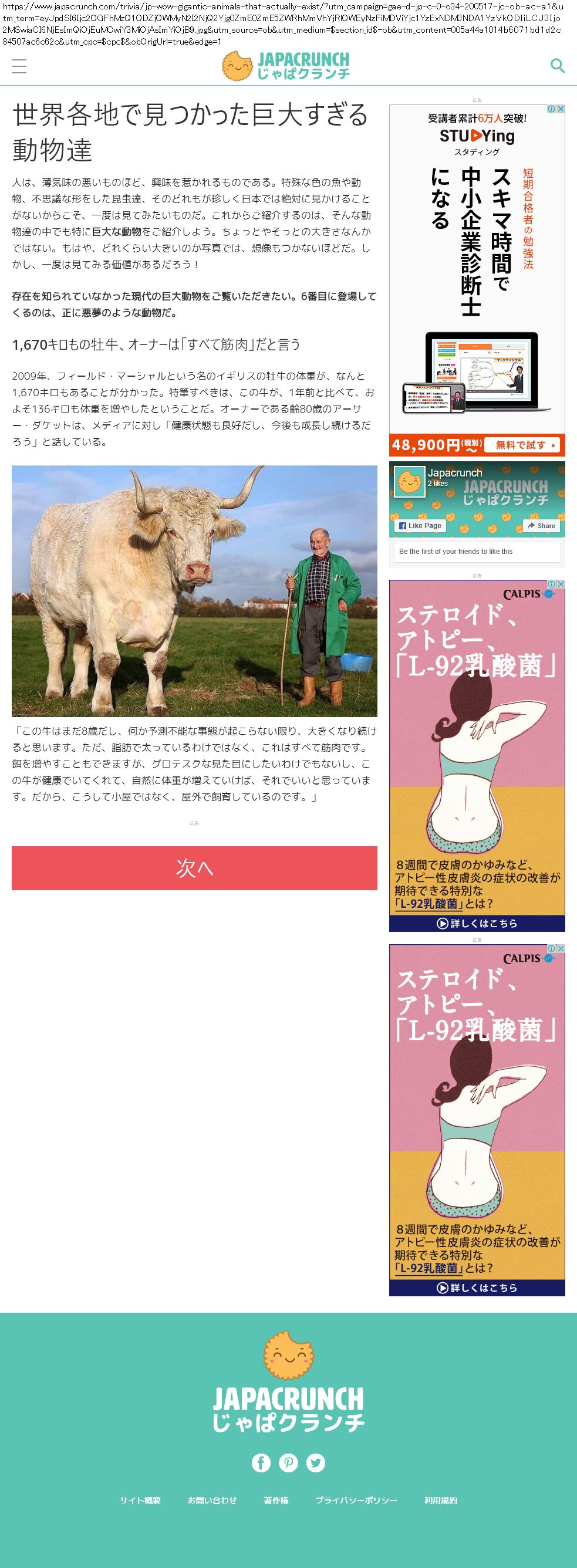The width and height of the screenshot is (577, 1568).
Task: Open the お問い合わせ footer link
Action: pos(212,1501)
